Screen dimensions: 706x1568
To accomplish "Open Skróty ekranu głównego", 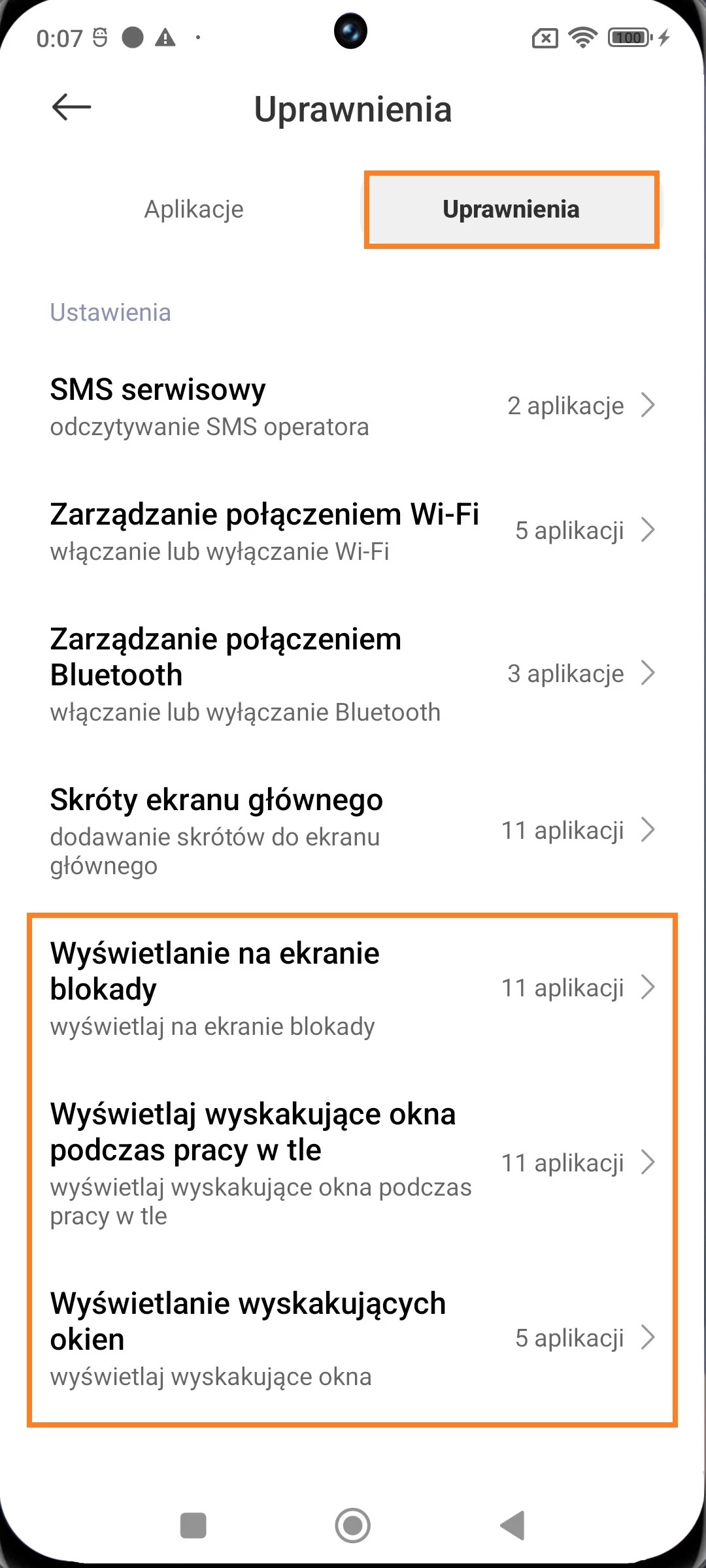I will [353, 831].
